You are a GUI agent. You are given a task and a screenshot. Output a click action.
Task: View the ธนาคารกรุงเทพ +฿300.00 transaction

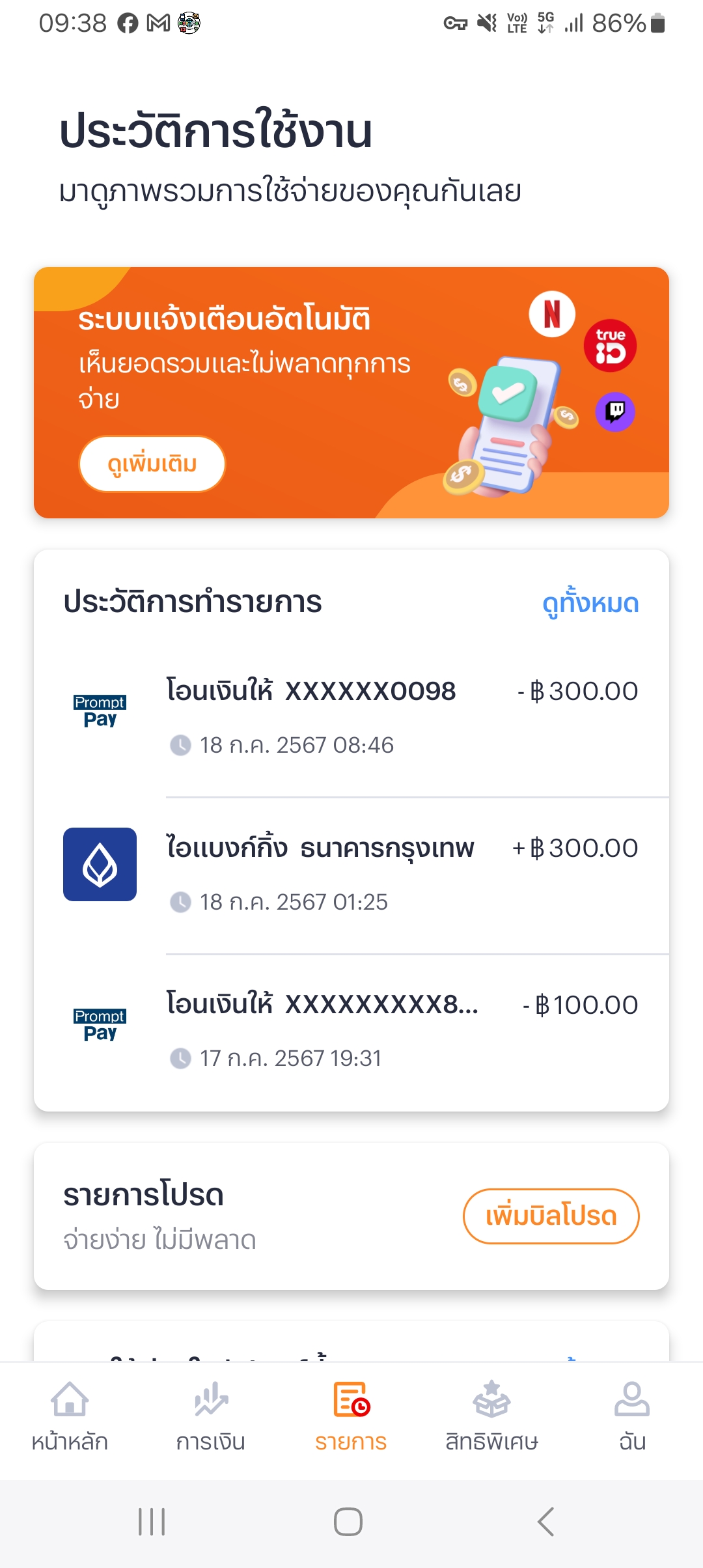351,874
